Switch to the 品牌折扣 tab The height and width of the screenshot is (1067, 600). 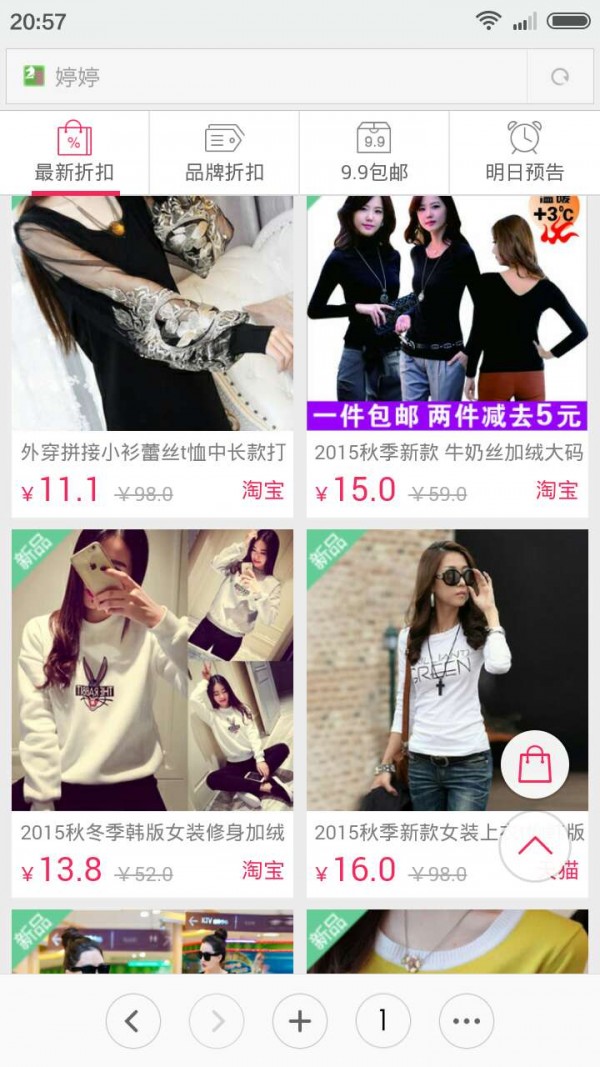tap(224, 152)
